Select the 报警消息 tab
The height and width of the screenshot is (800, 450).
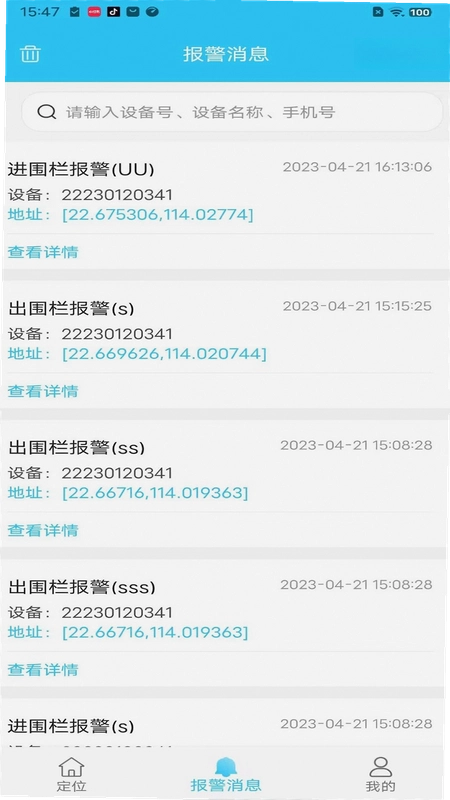[x=226, y=775]
